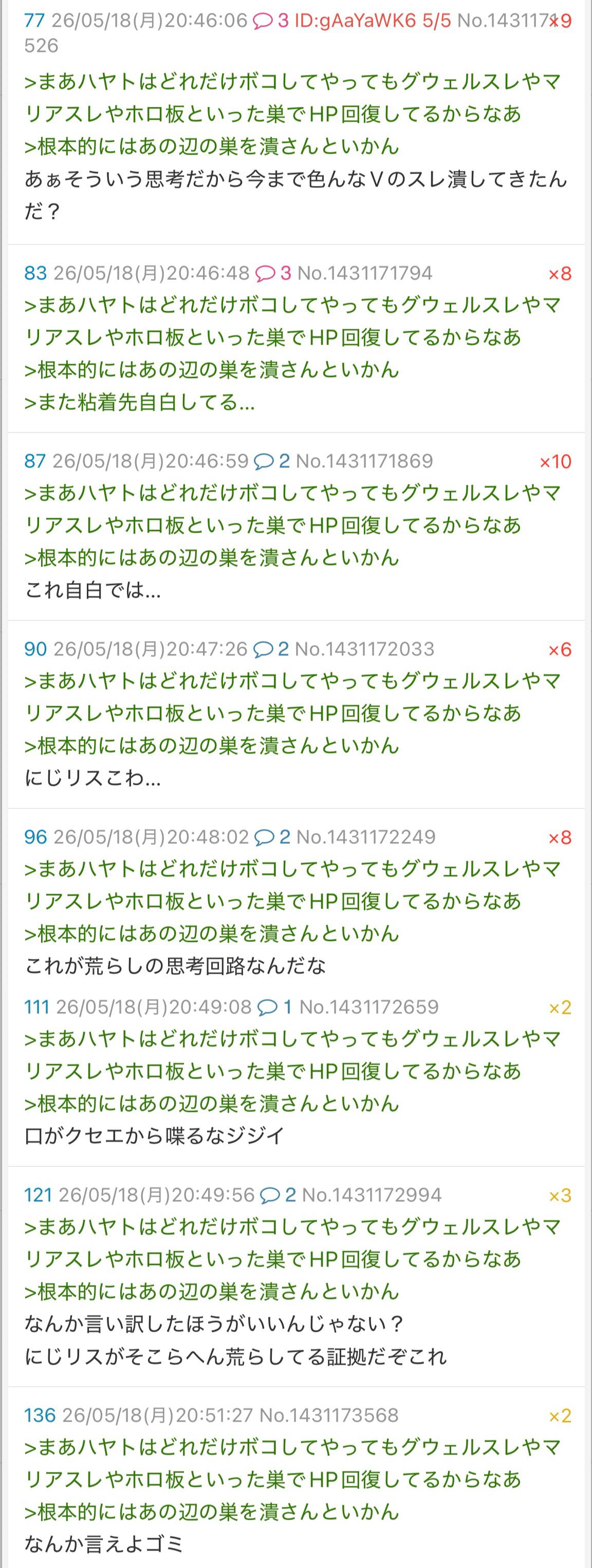
Task: Open post number 90 link
Action: point(36,650)
